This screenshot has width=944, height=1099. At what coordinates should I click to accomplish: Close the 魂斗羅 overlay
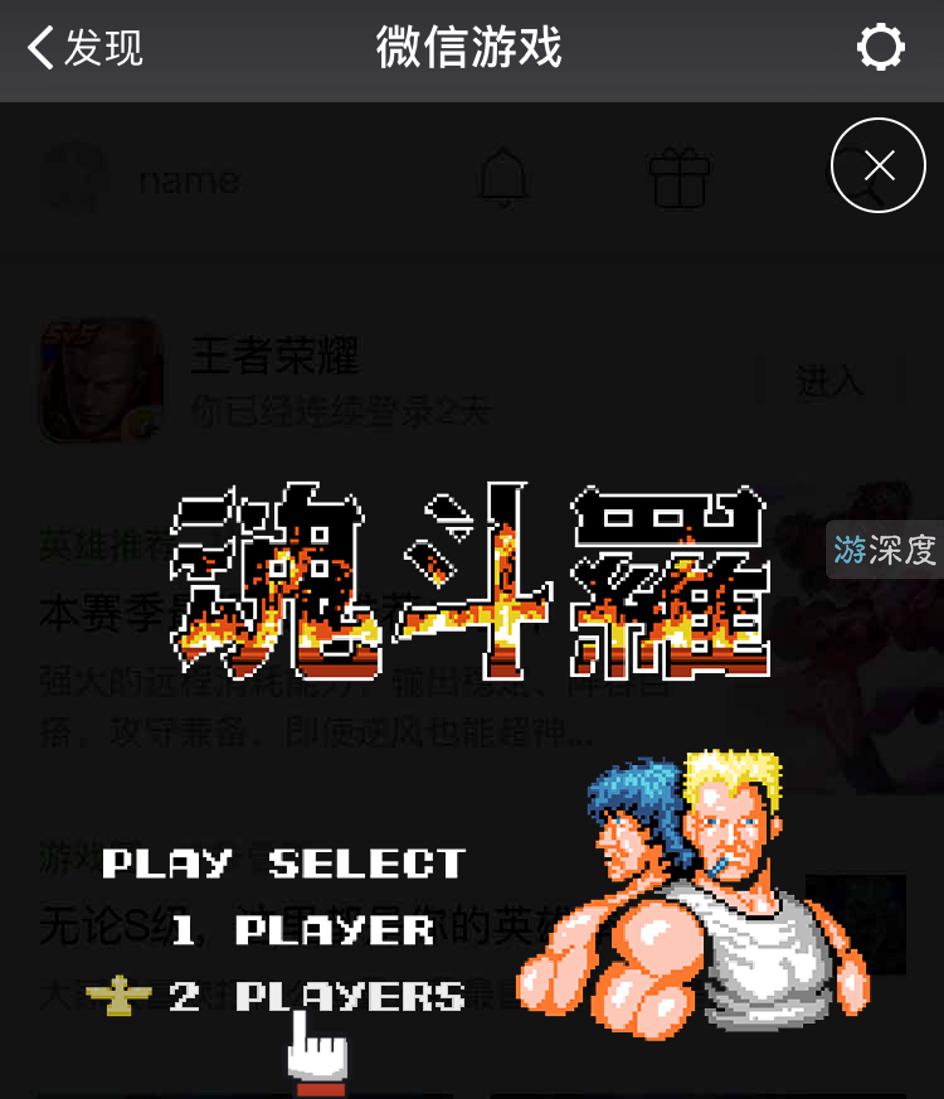(x=878, y=165)
